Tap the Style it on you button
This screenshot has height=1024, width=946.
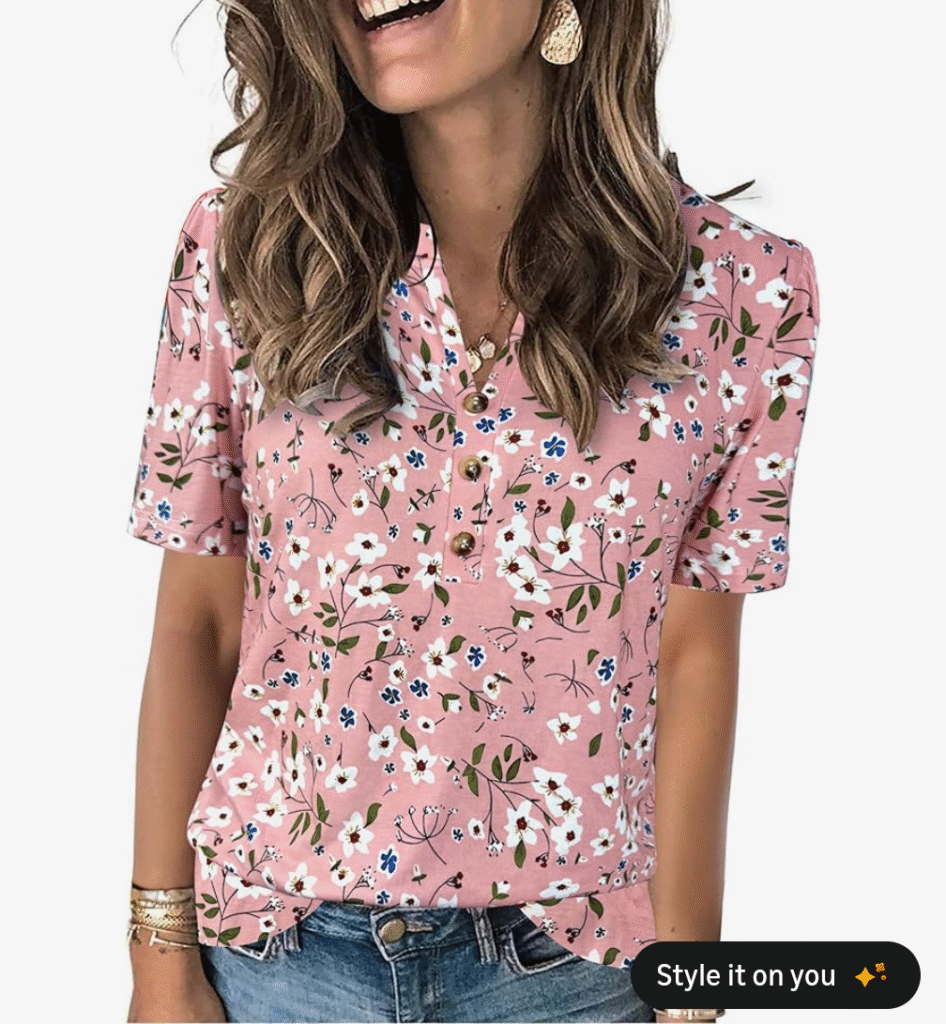click(x=774, y=975)
